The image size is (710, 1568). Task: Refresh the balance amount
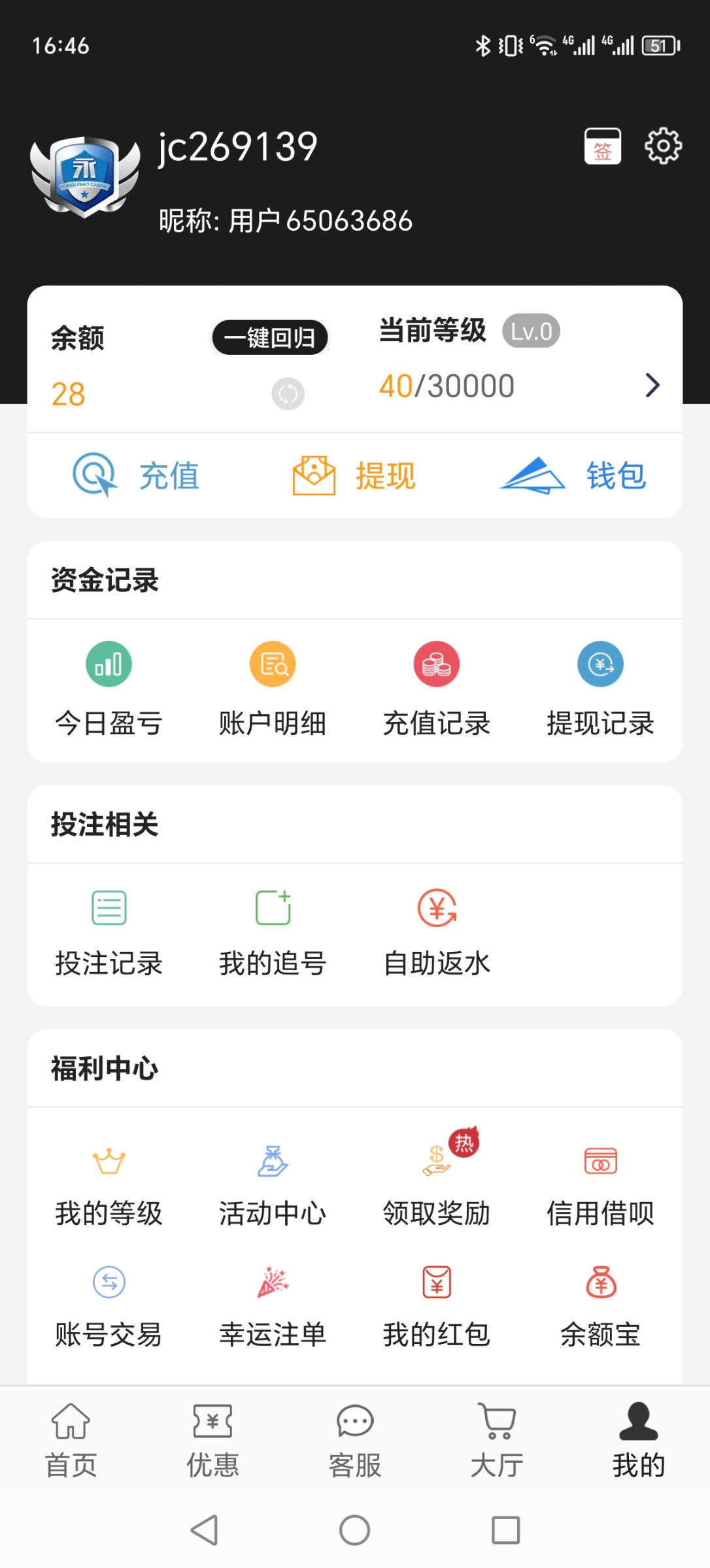point(288,394)
